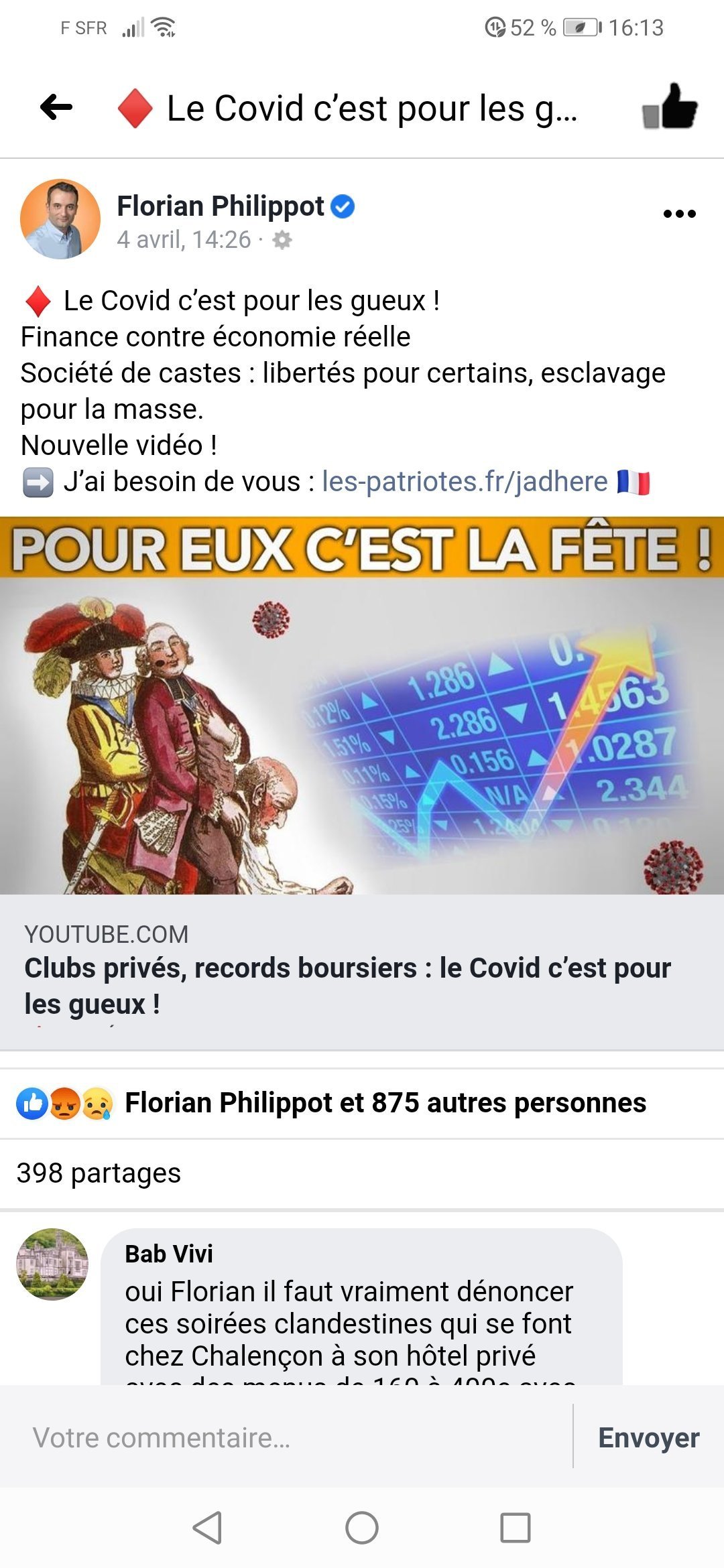
Task: Like the post with the thumbs-up icon
Action: click(670, 106)
